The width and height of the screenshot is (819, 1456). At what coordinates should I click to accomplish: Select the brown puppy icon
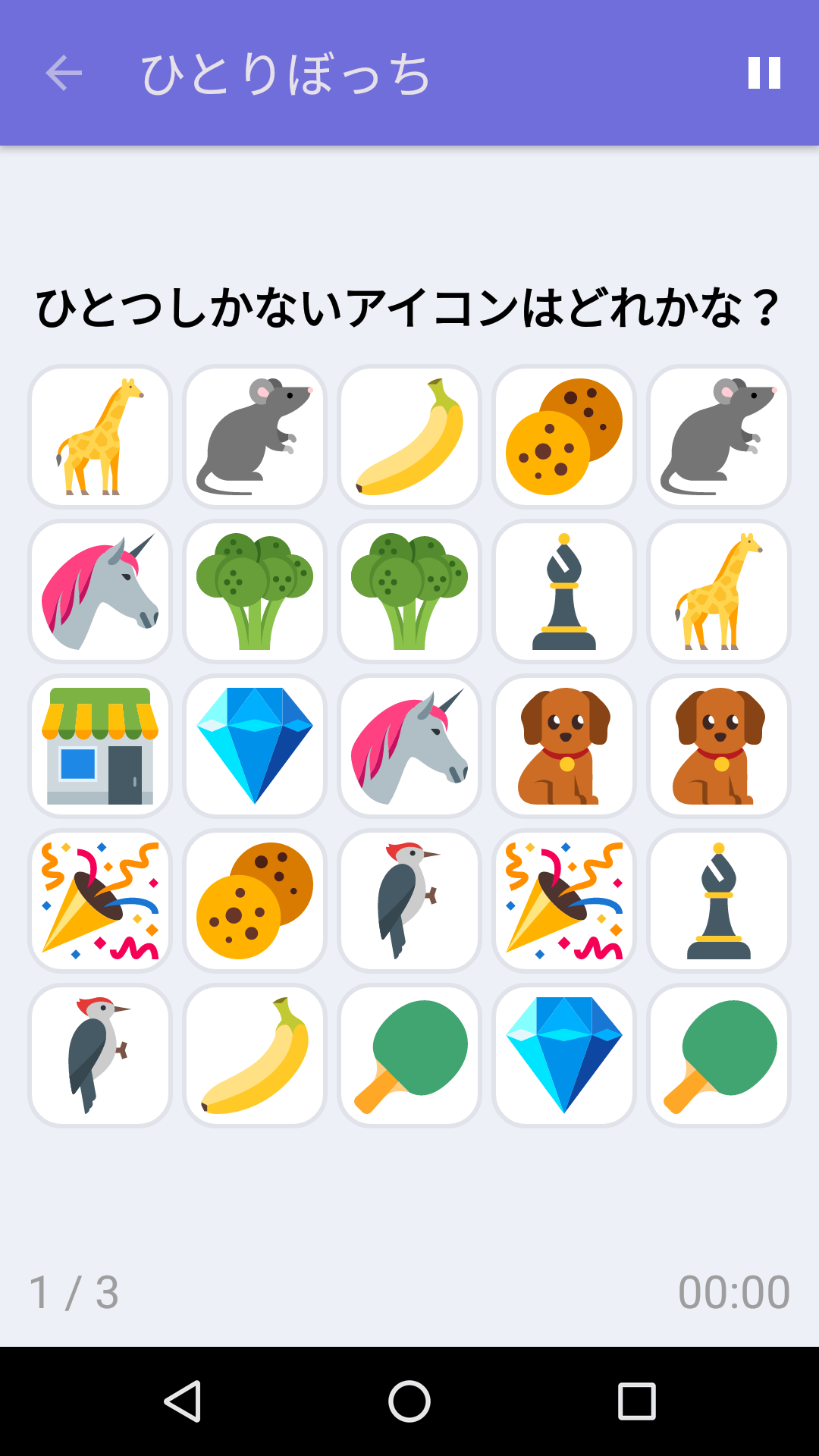pos(563,745)
